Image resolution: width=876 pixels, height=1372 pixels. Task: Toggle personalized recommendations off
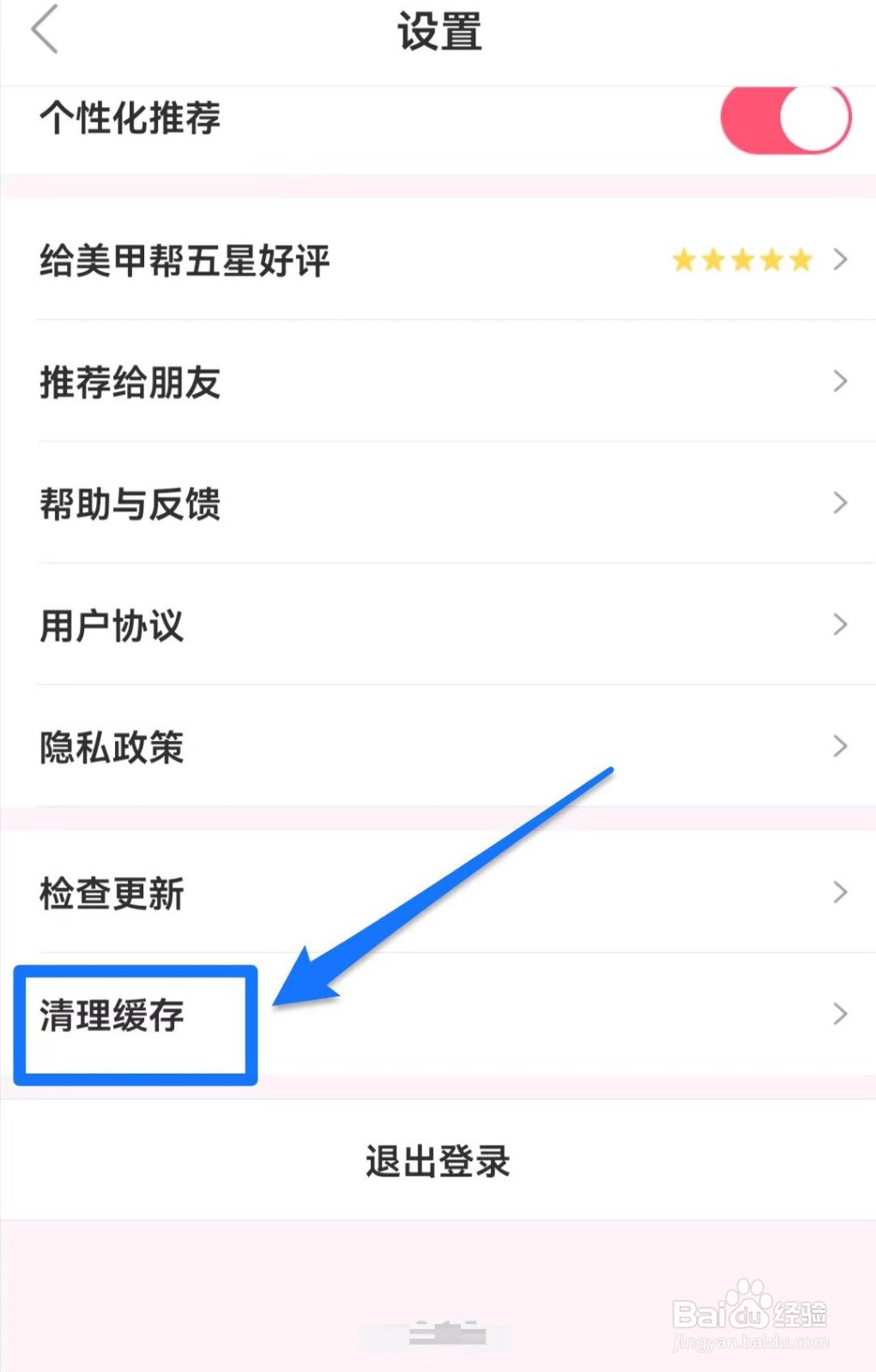pyautogui.click(x=784, y=120)
